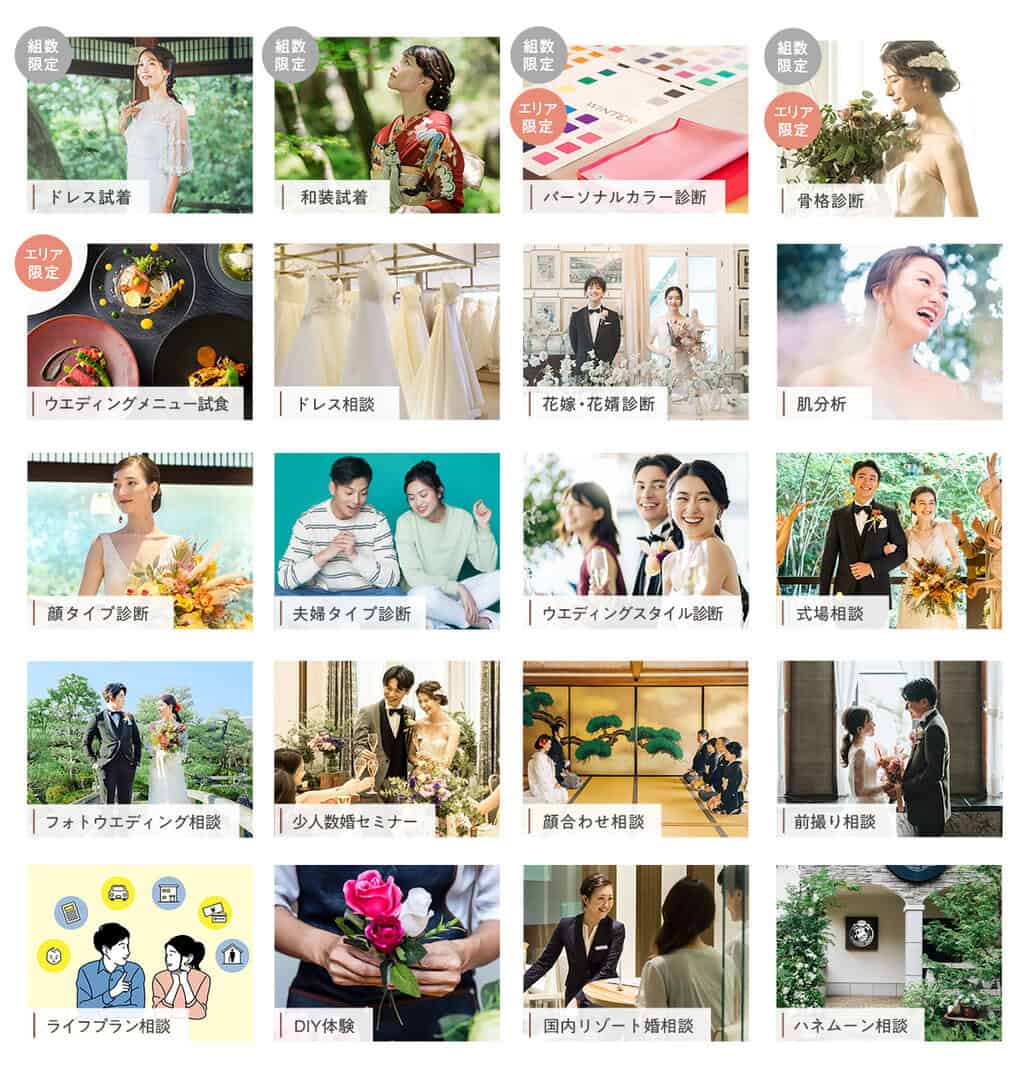Select the ハネムーン相談 tile

tap(888, 952)
